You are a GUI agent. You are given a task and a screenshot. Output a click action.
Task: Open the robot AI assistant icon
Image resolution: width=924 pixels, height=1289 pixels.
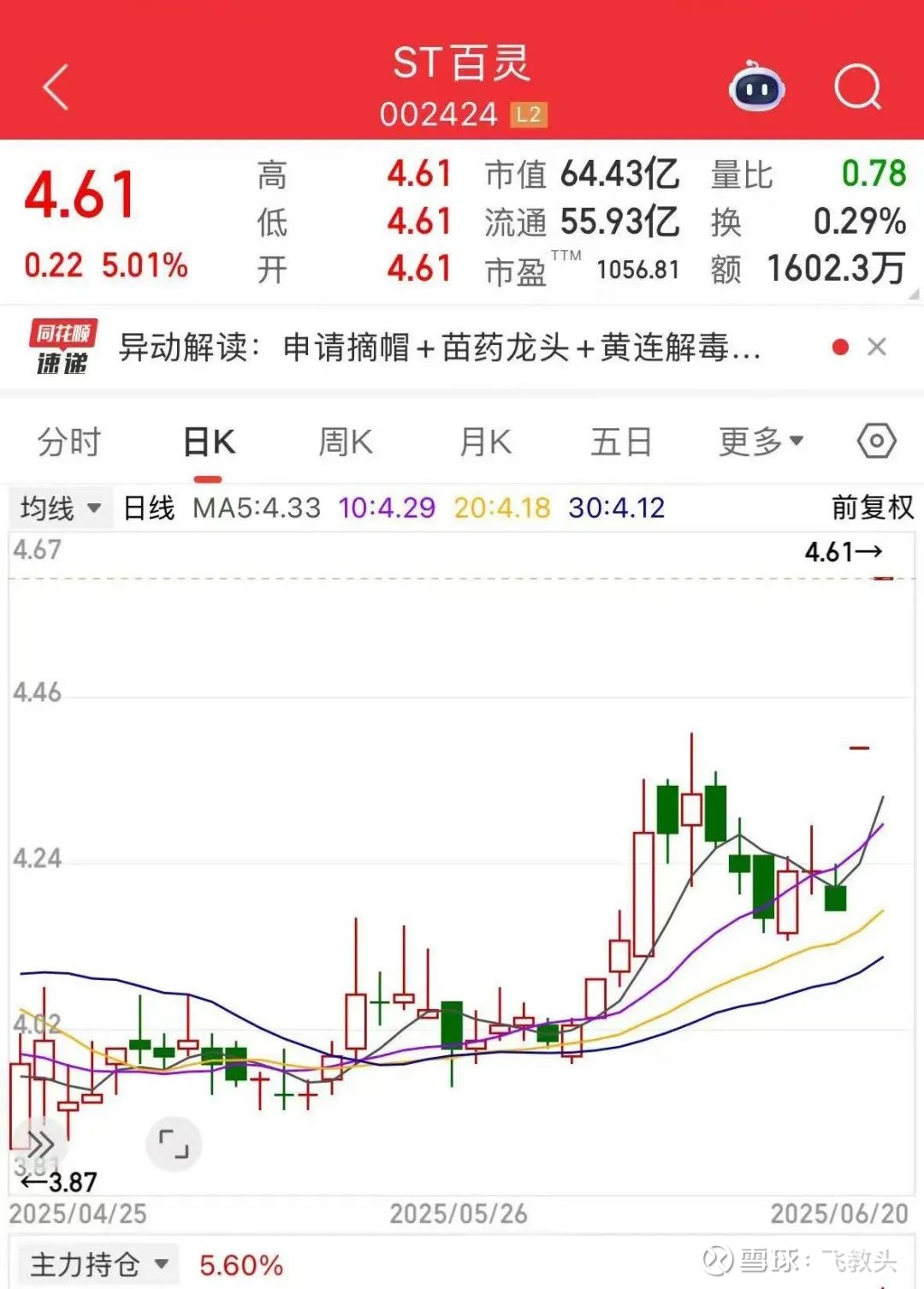756,87
